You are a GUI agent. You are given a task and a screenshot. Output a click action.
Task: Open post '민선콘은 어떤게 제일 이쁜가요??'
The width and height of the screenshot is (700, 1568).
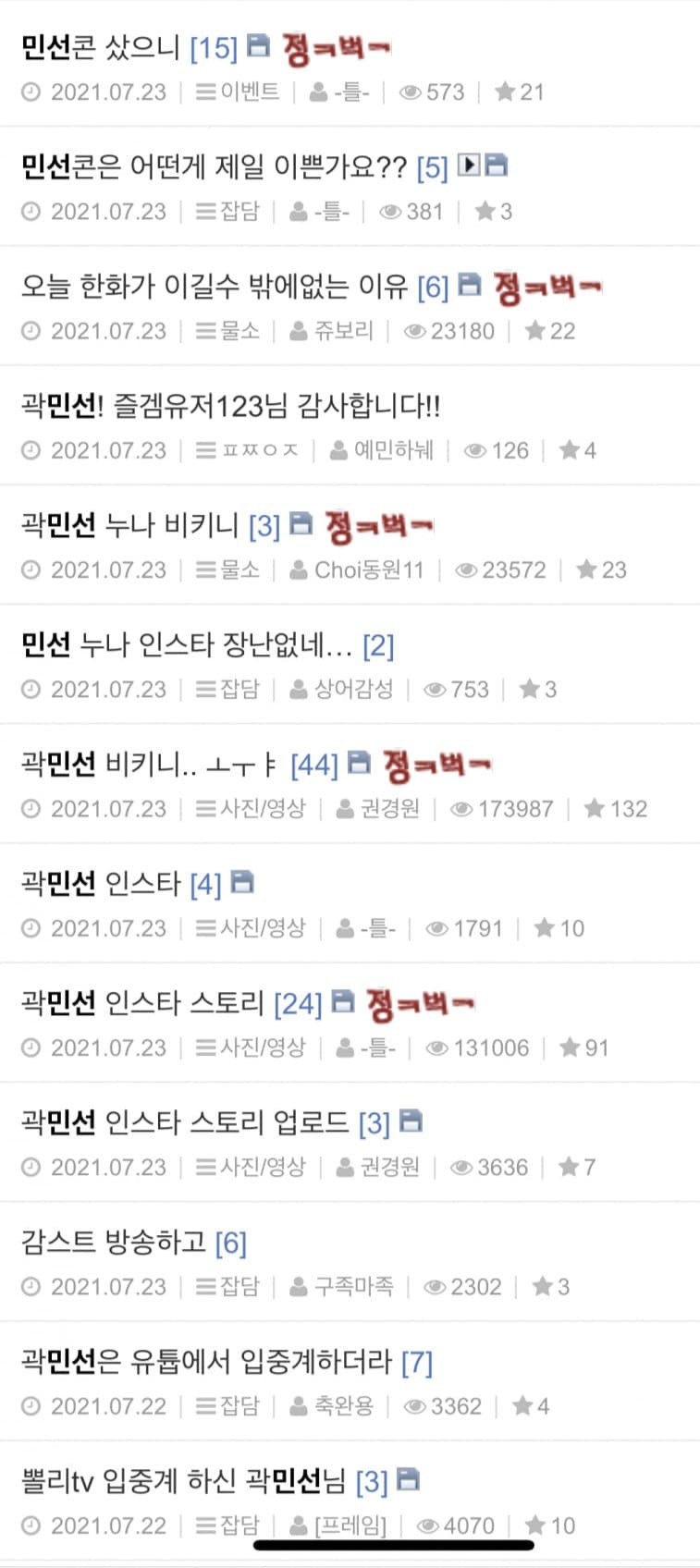click(213, 167)
